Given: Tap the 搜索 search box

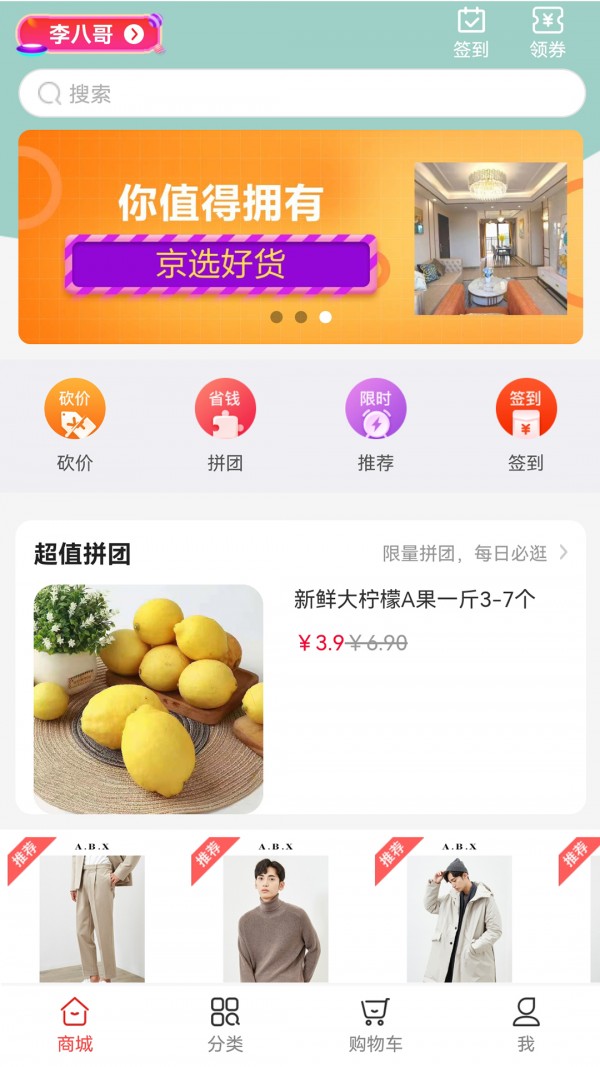Looking at the screenshot, I should click(x=301, y=94).
